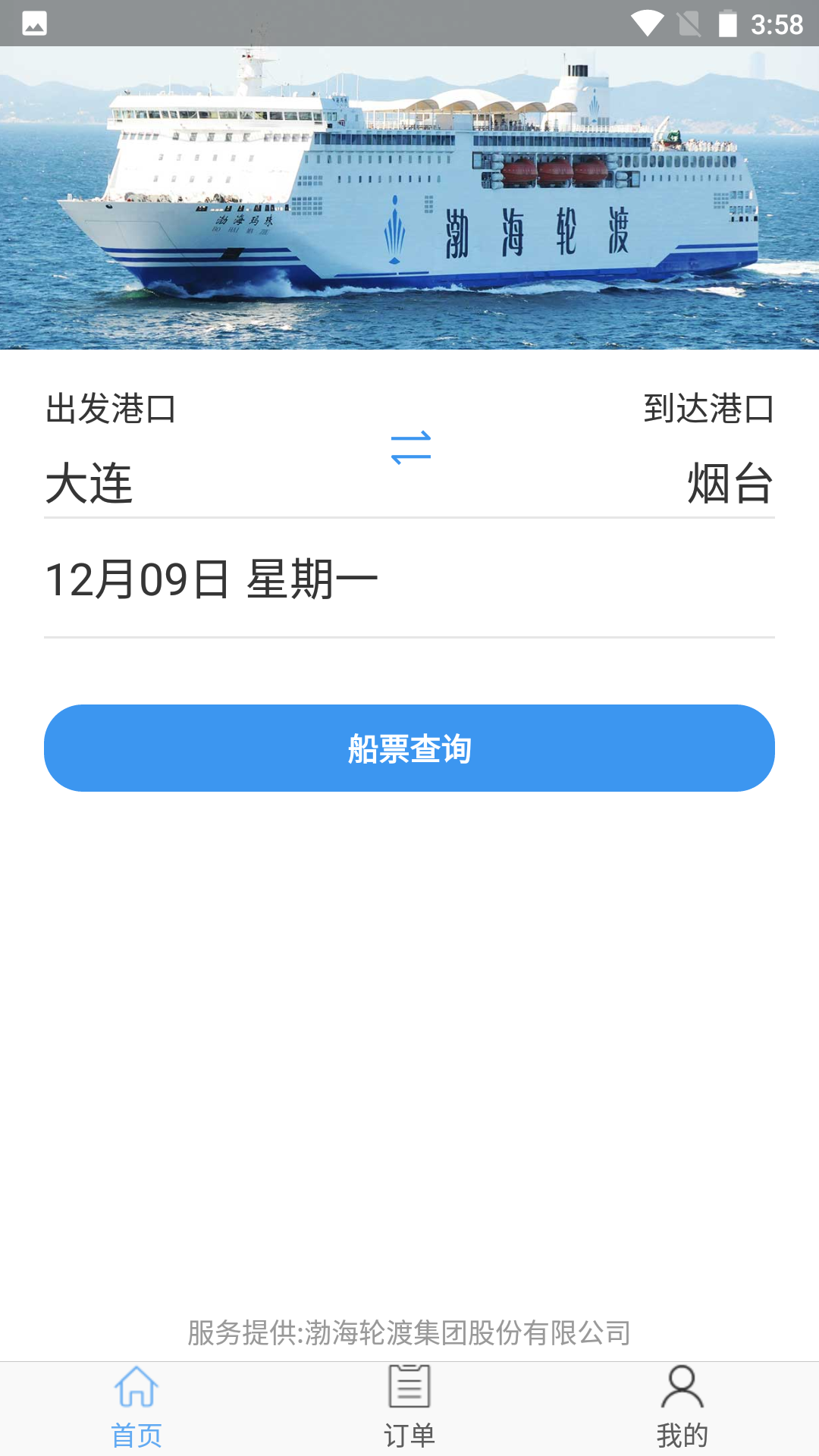The width and height of the screenshot is (819, 1456).
Task: Open the arrival port selector showing 烟台
Action: pyautogui.click(x=732, y=485)
